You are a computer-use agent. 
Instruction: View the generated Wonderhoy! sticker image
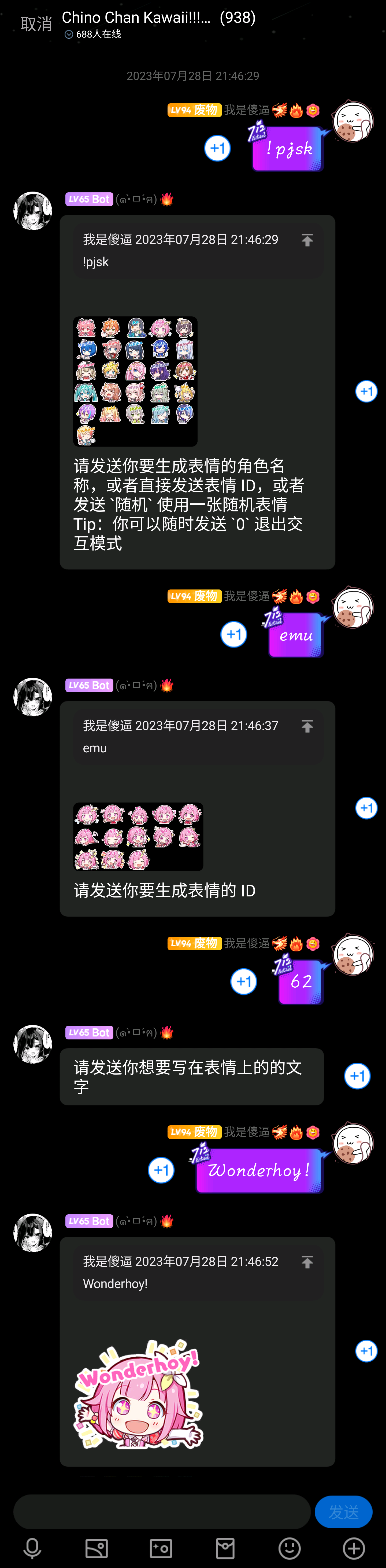click(x=138, y=1394)
